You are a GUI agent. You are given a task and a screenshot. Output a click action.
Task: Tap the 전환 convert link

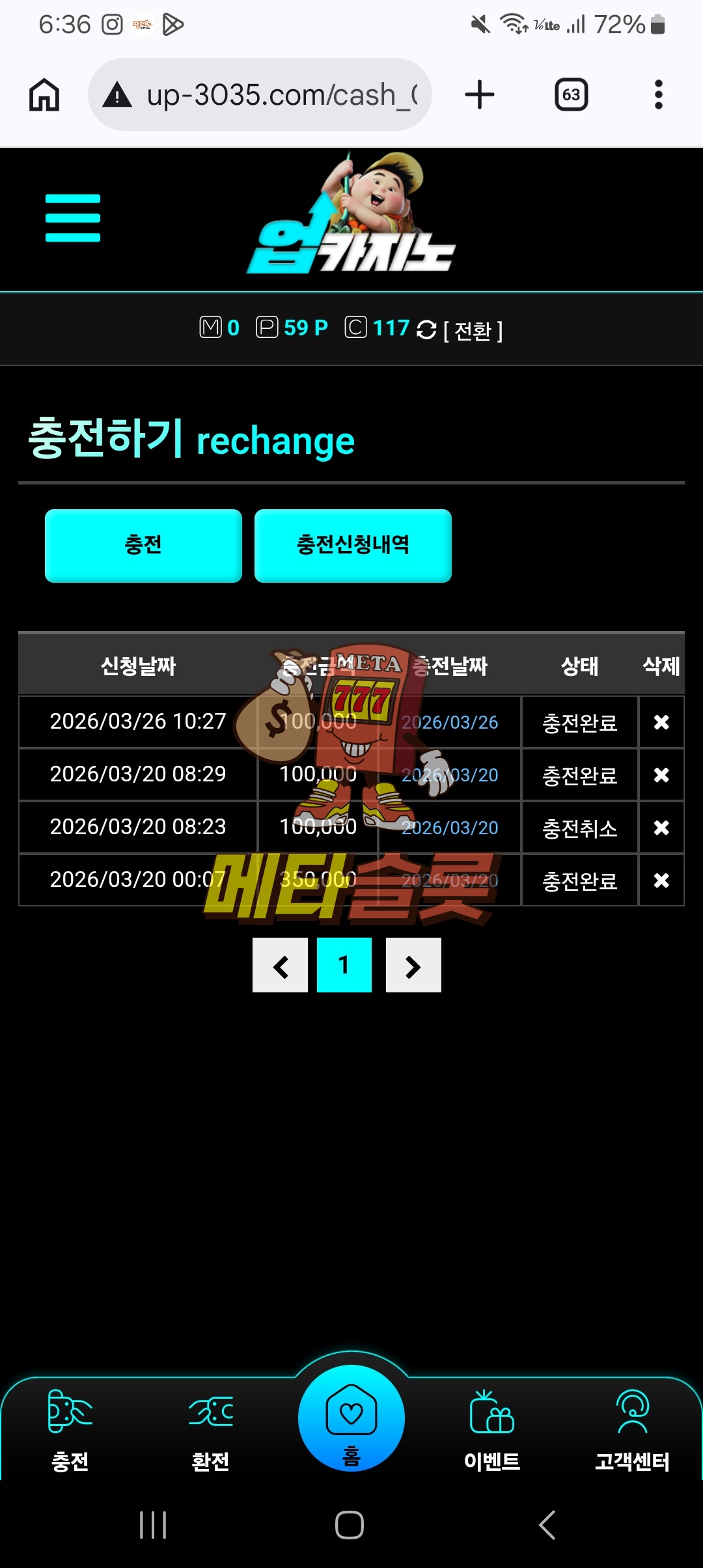click(473, 331)
